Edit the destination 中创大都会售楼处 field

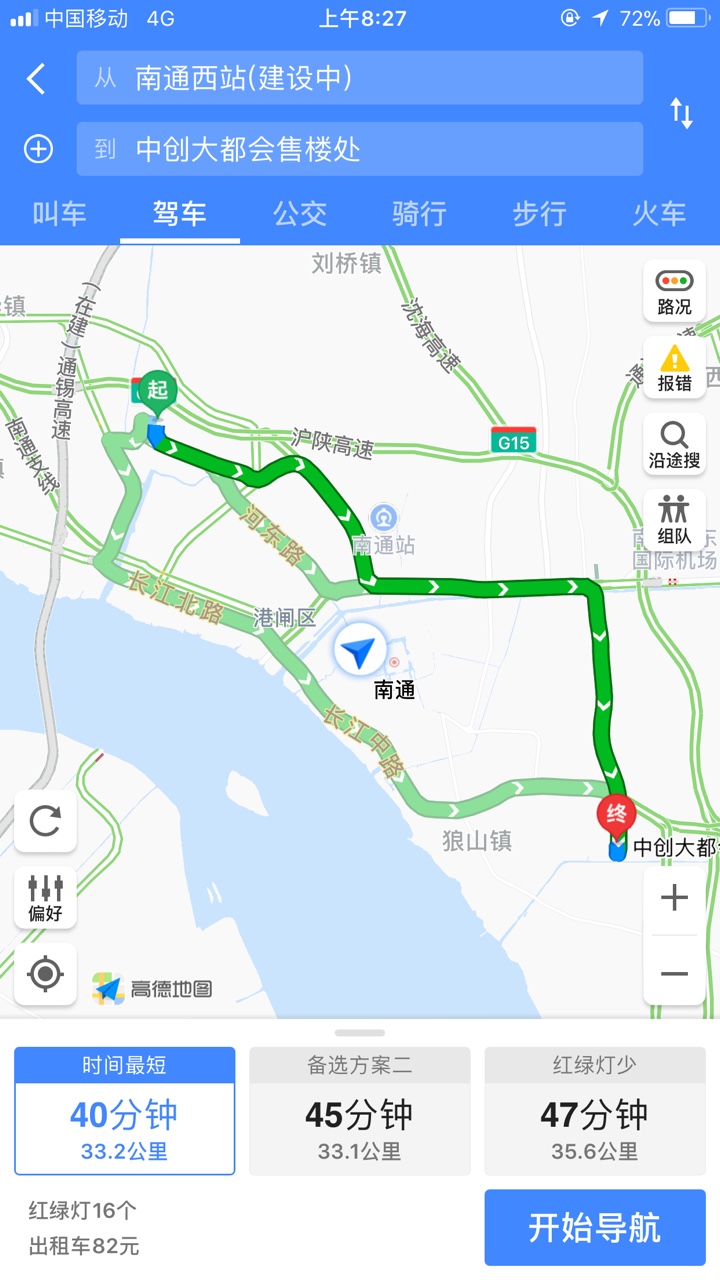[x=359, y=150]
